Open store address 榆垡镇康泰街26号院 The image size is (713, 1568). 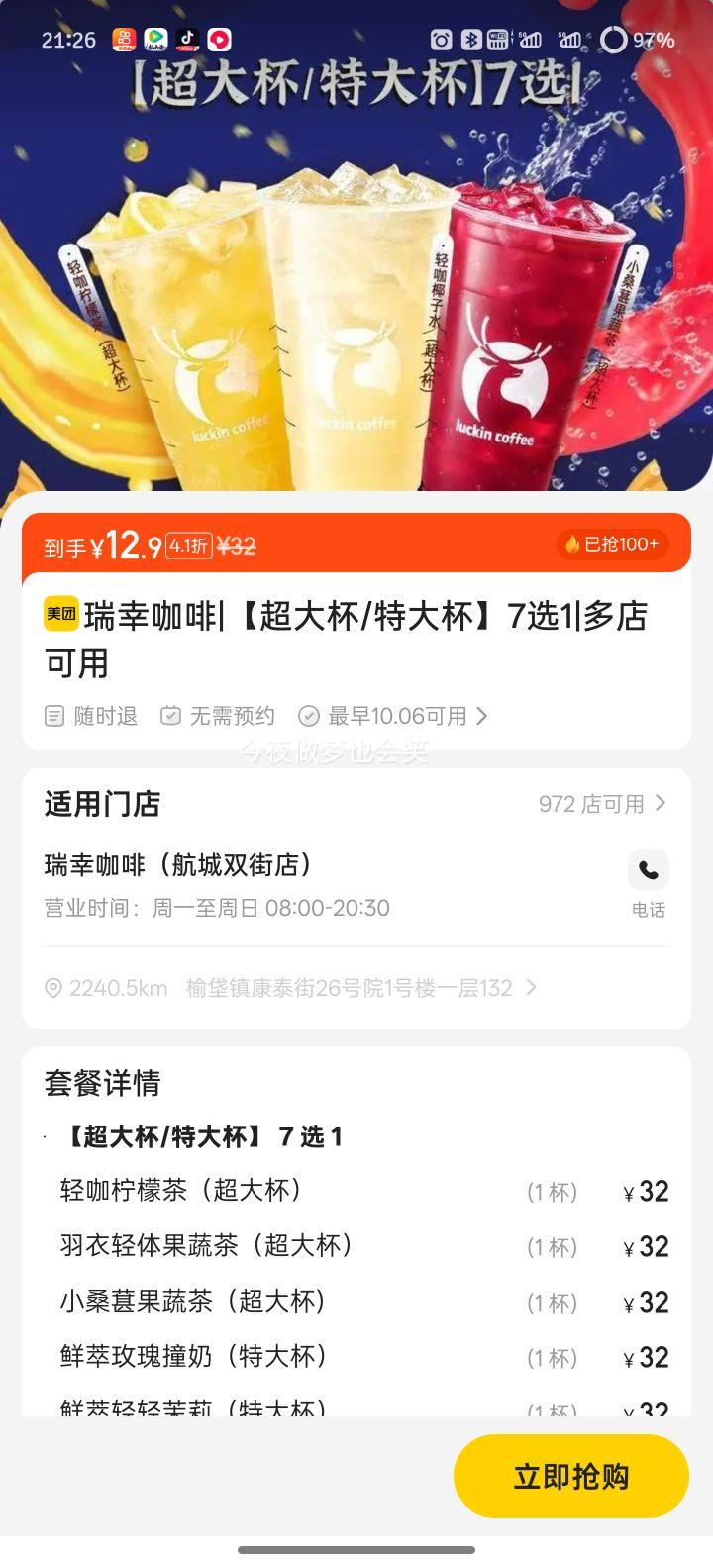(x=350, y=988)
